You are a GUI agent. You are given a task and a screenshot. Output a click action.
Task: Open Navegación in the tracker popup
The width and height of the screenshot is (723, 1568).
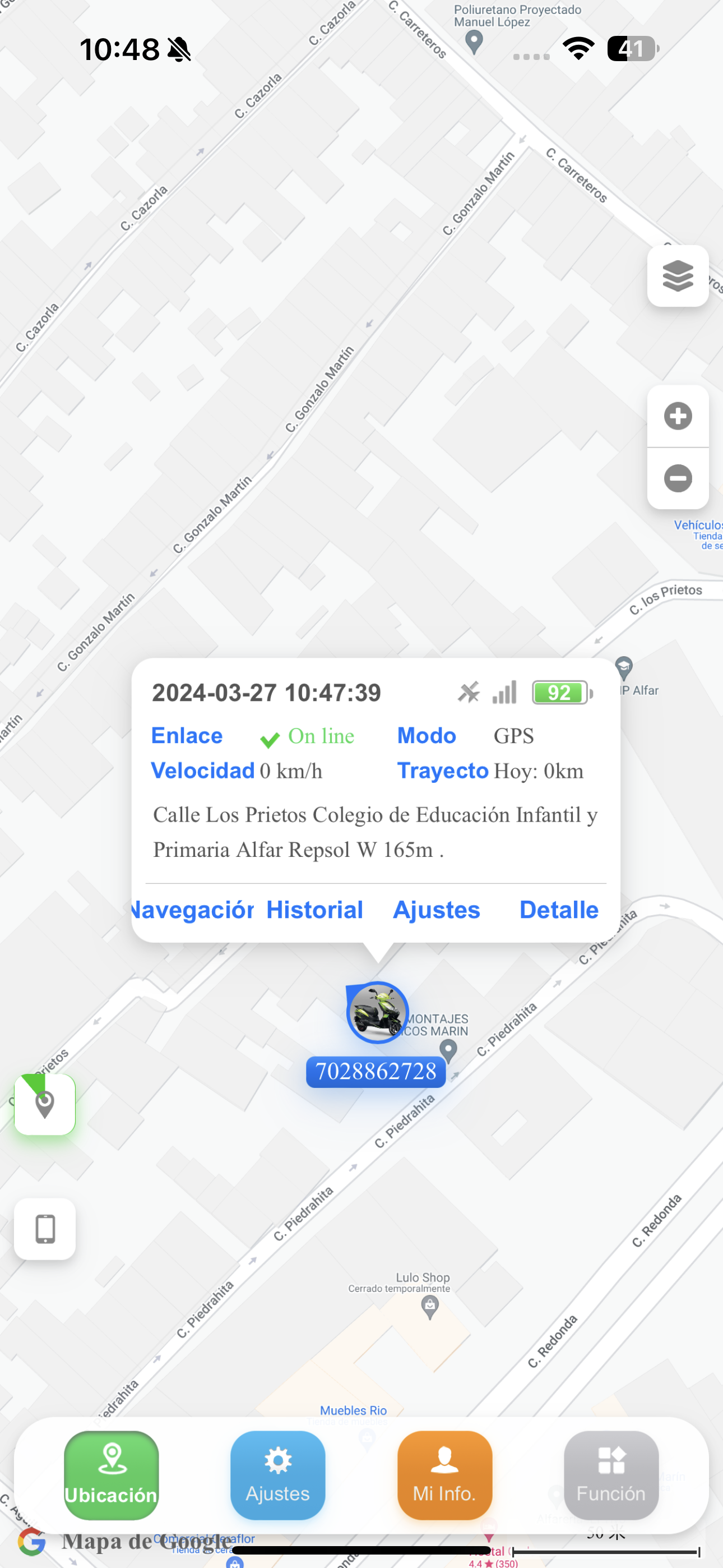click(x=193, y=910)
